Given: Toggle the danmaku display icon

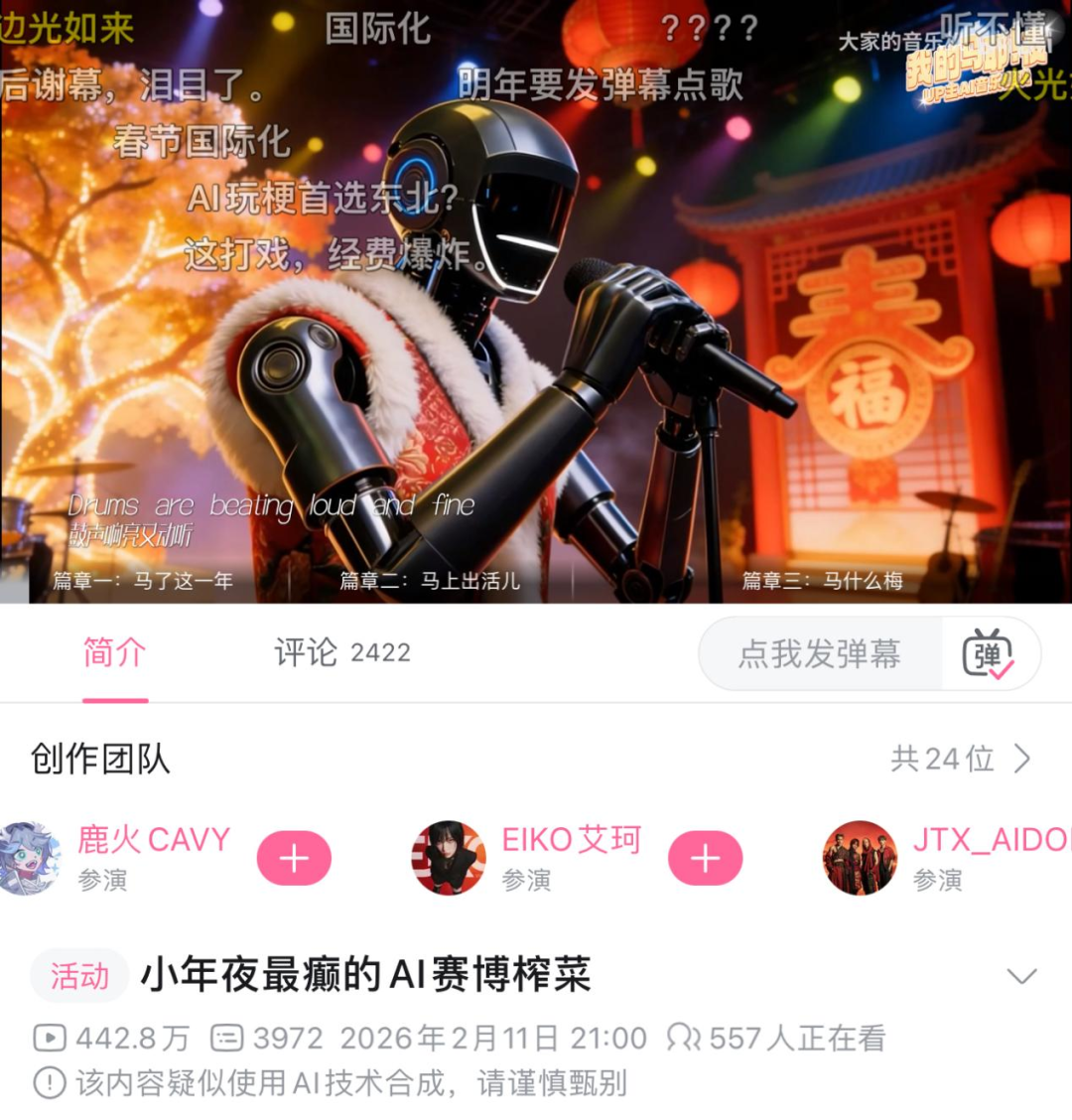Looking at the screenshot, I should tap(988, 654).
